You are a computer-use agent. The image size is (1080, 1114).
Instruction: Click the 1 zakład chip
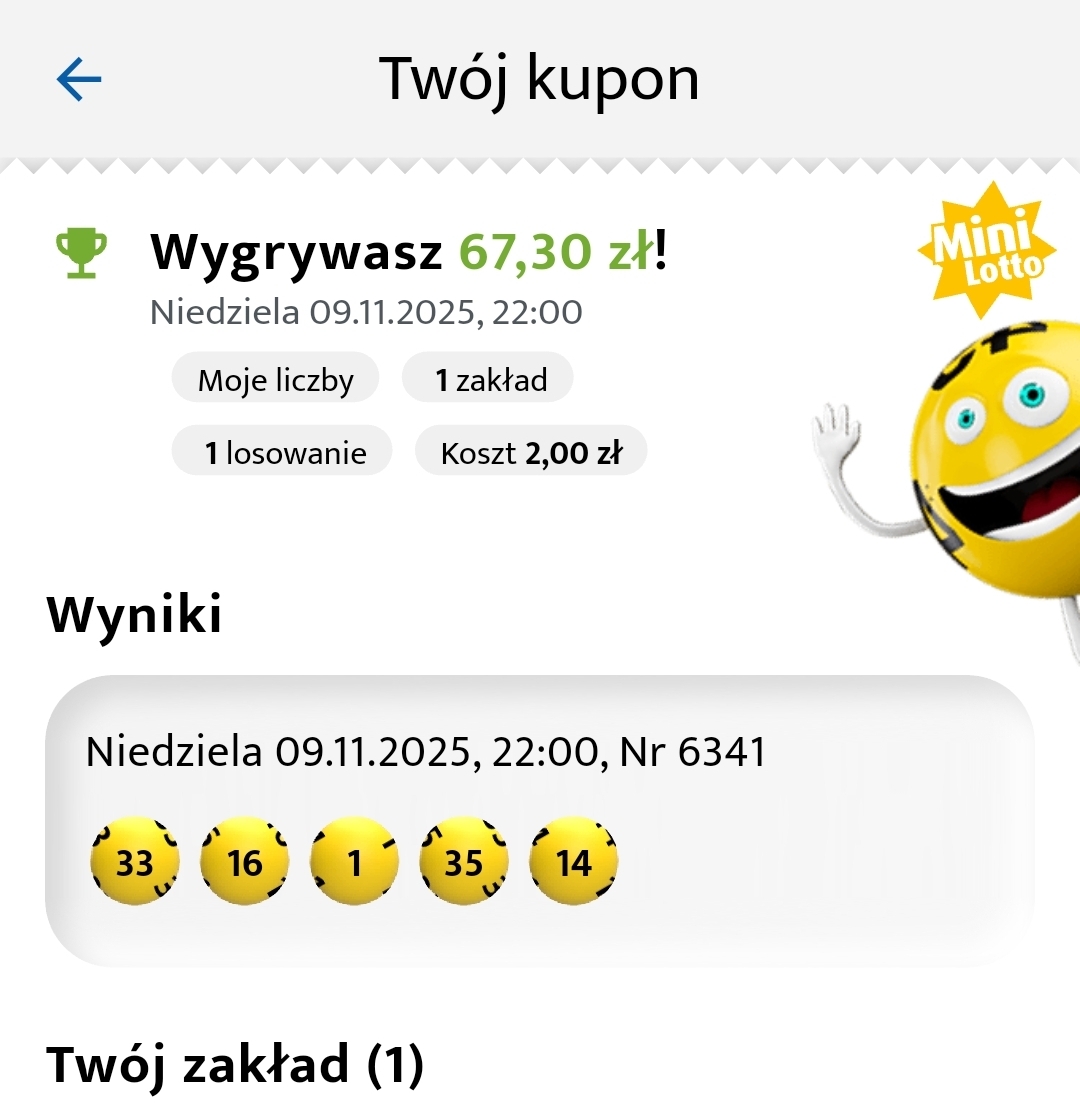487,378
